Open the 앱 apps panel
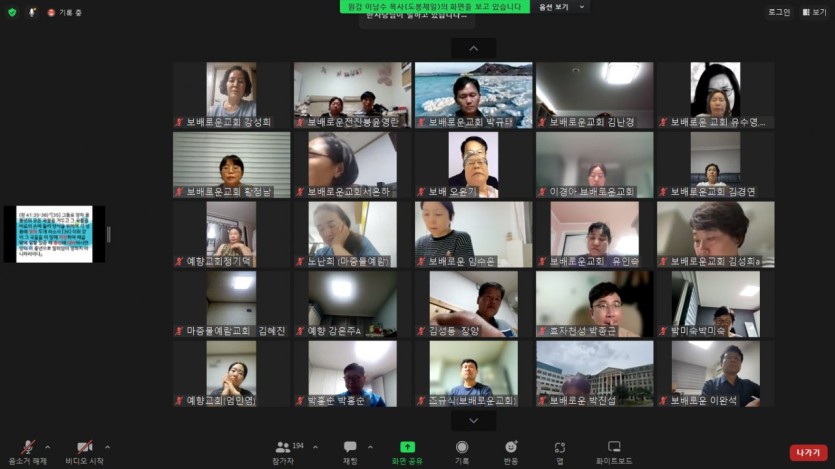Screen dimensions: 835x469 [x=560, y=450]
